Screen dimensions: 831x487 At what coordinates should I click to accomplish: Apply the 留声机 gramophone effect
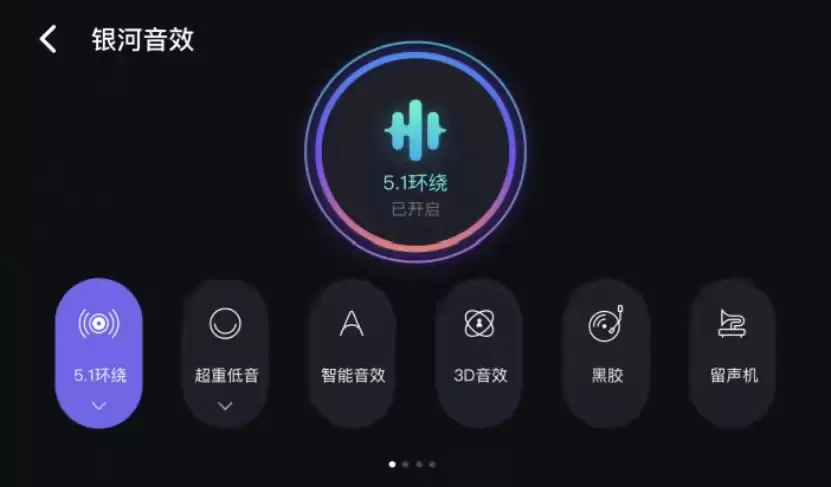(733, 350)
